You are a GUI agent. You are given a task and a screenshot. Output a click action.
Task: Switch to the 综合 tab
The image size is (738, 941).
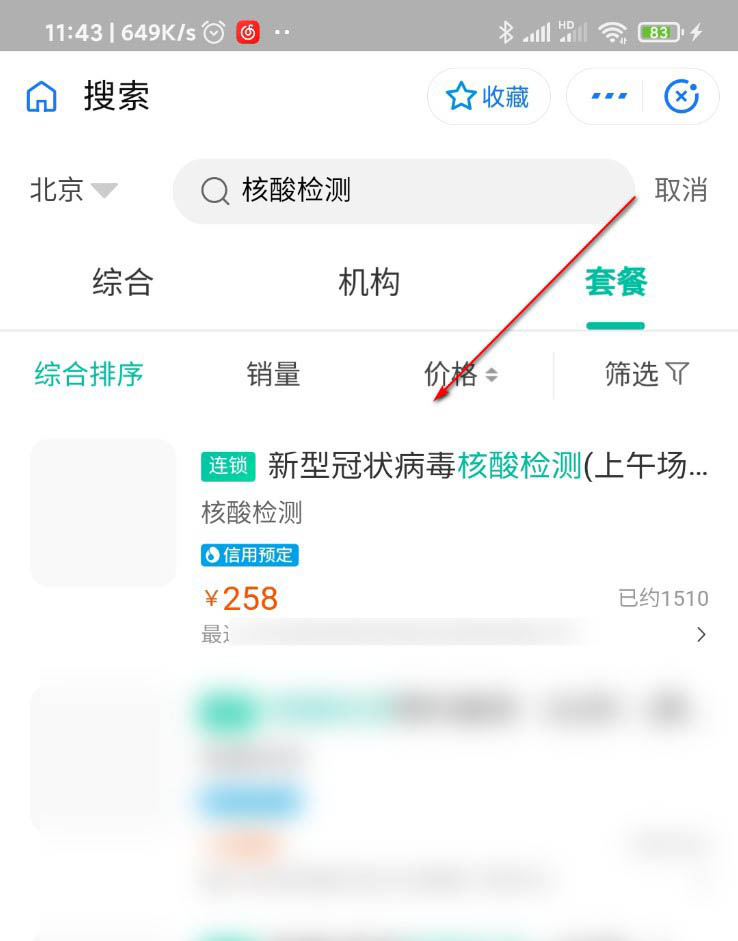pos(122,282)
